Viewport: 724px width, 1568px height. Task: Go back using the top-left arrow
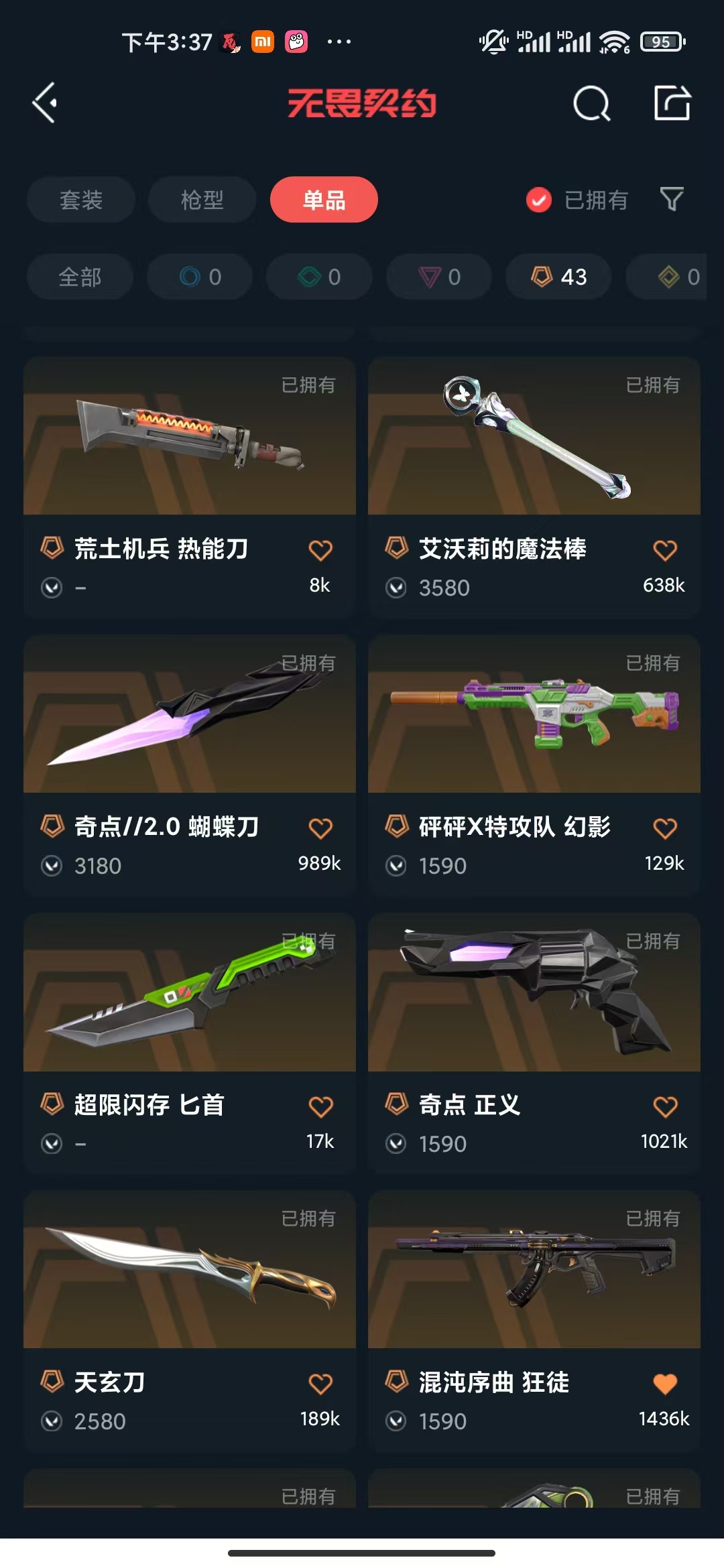point(45,103)
